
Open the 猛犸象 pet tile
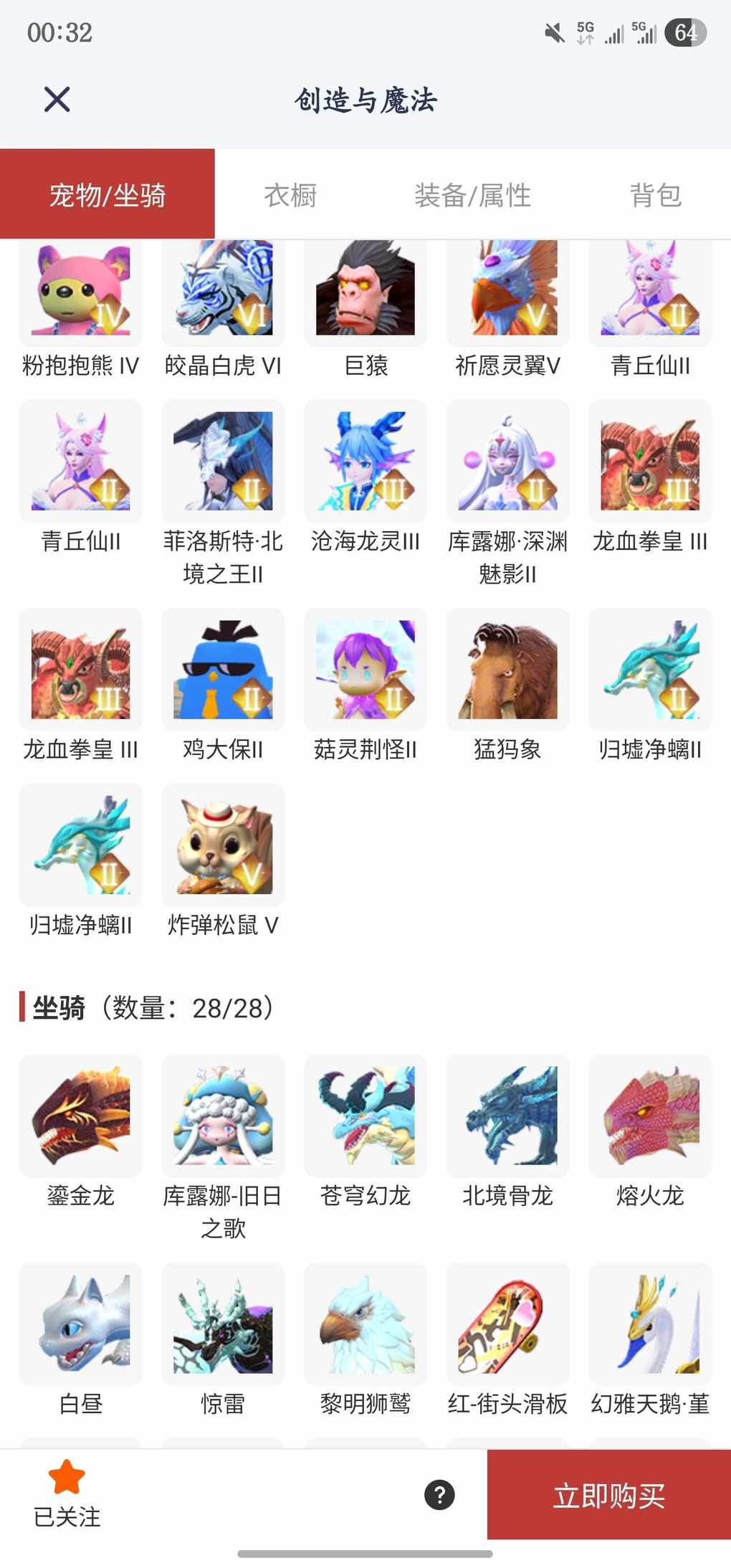507,670
